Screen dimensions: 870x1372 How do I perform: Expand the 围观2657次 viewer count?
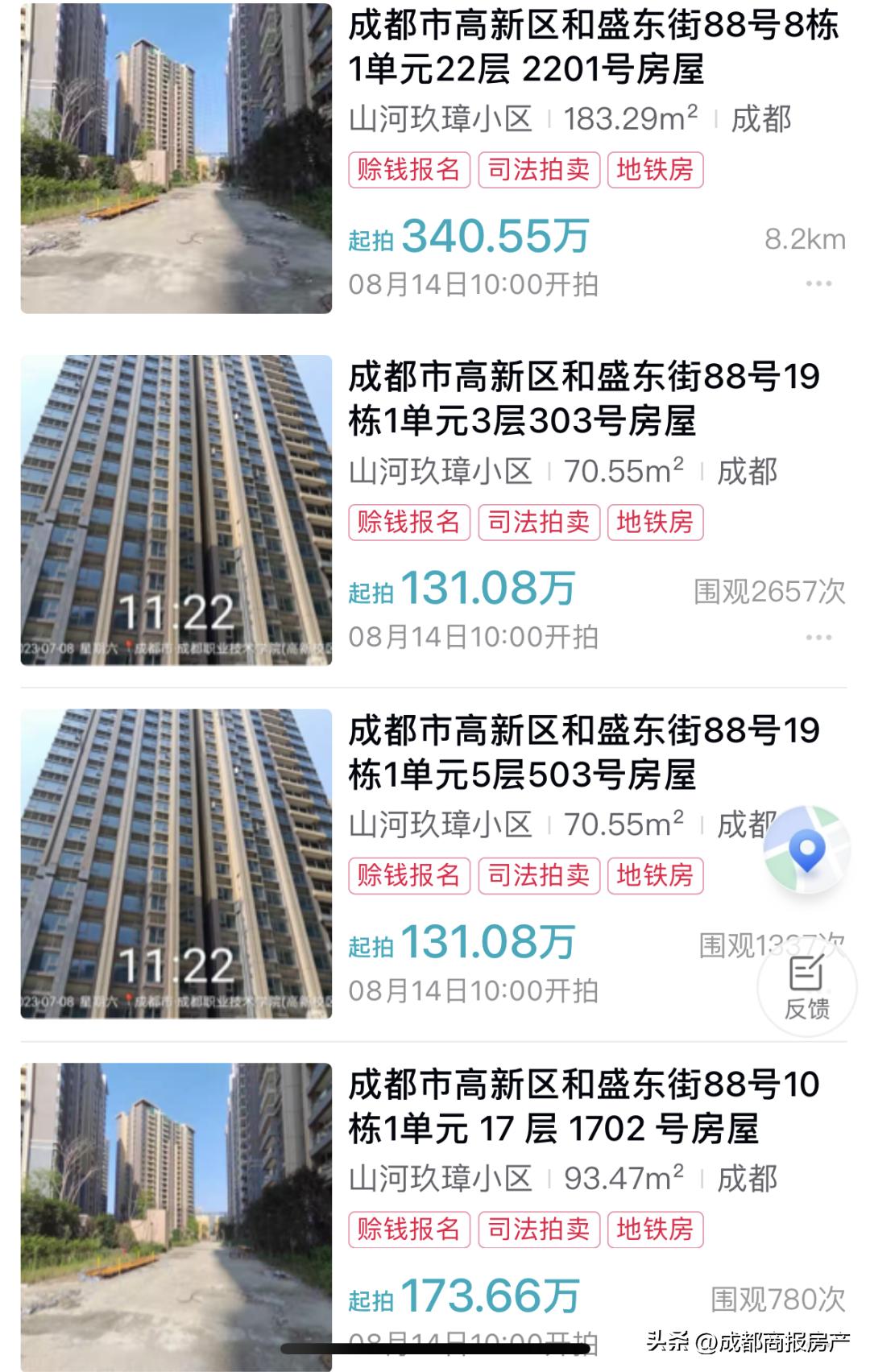pos(769,590)
